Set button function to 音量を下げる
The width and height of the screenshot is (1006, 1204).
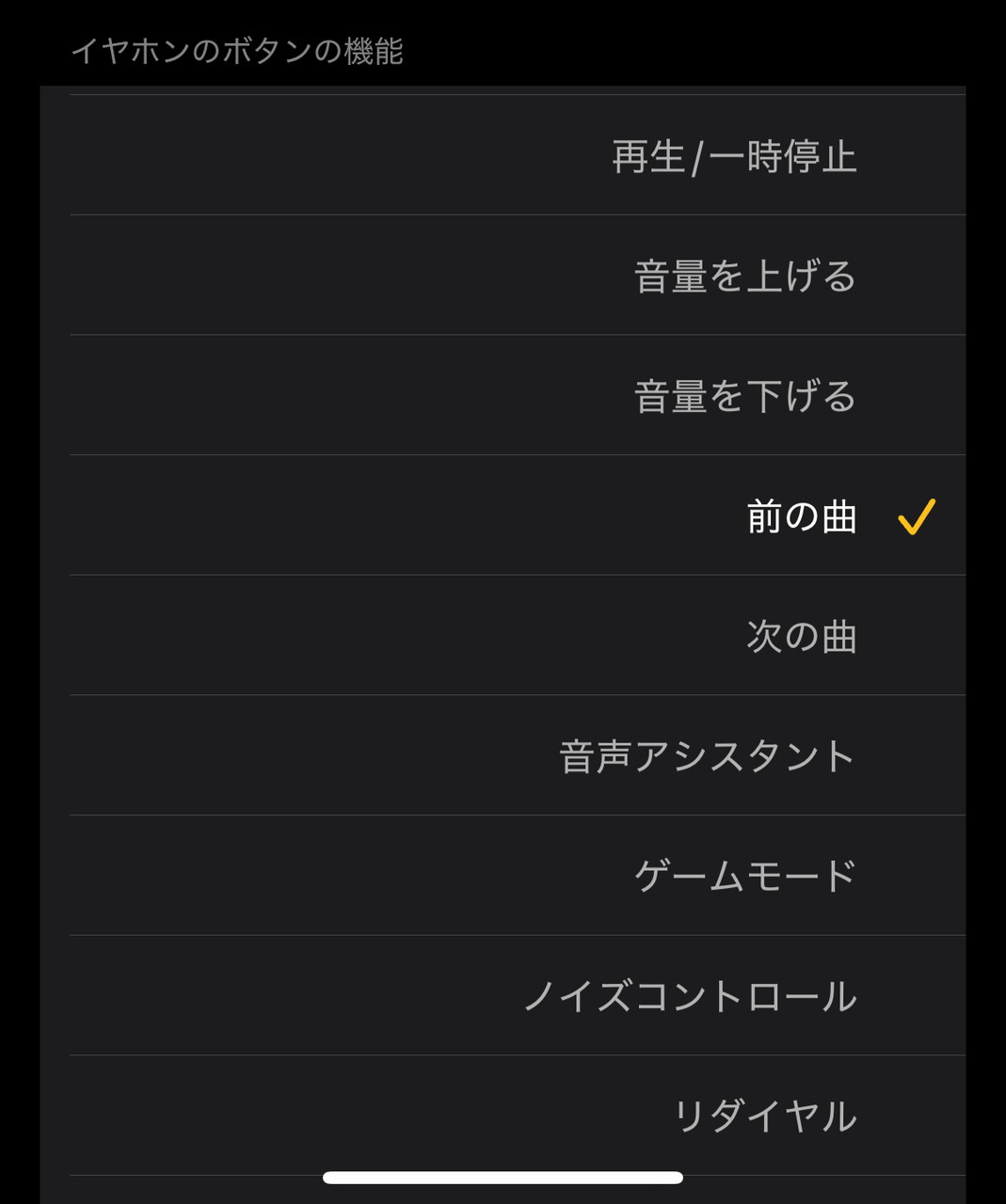744,396
